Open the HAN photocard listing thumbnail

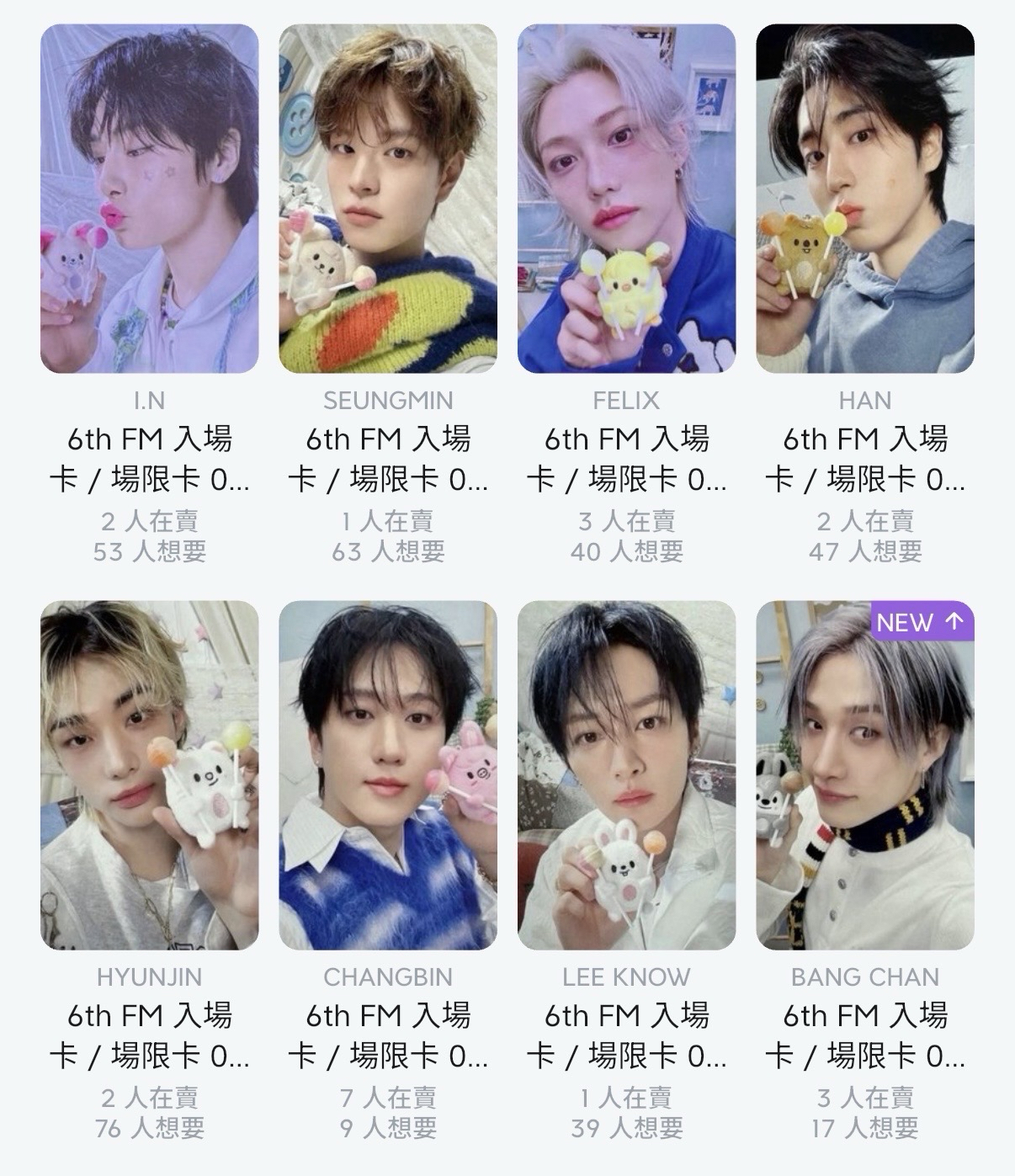coord(865,202)
